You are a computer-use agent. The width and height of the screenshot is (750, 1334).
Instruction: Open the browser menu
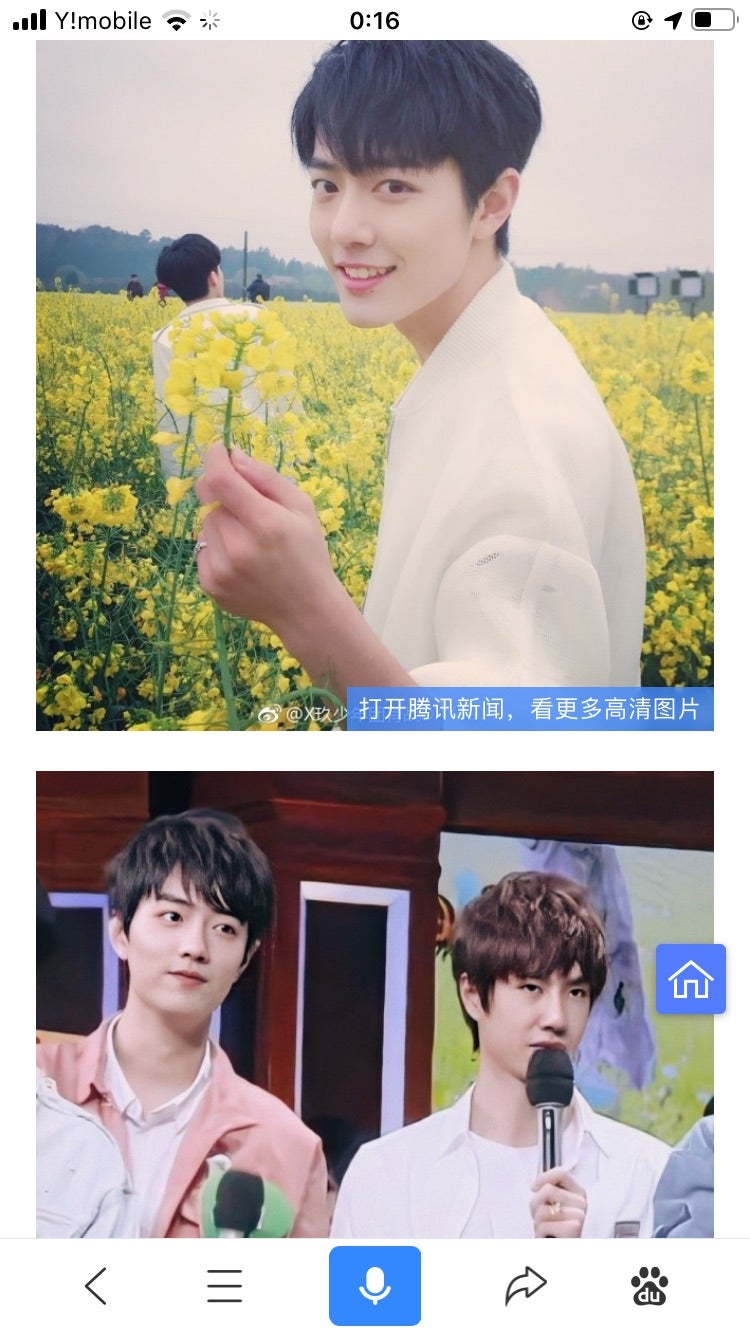[x=224, y=1286]
